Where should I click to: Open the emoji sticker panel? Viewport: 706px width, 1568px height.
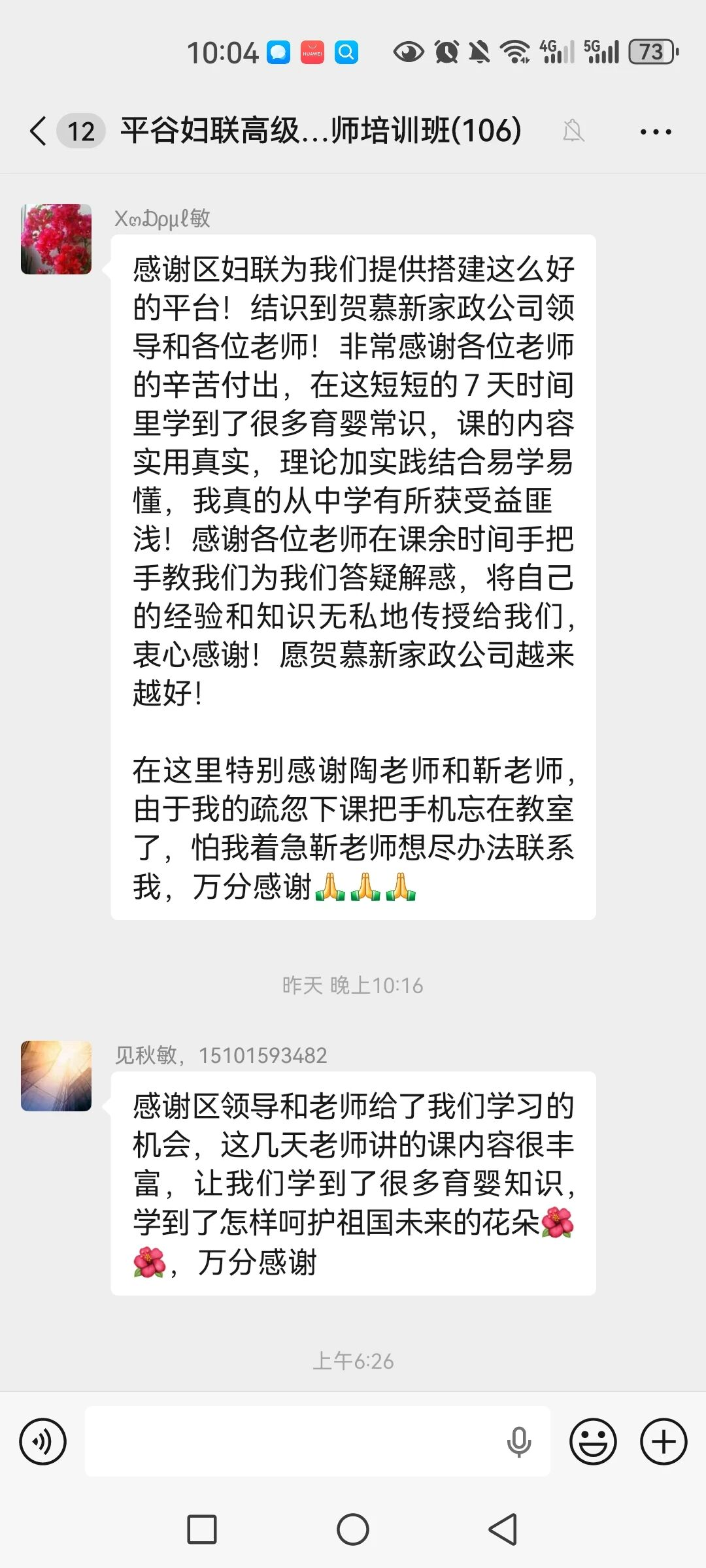tap(593, 1441)
